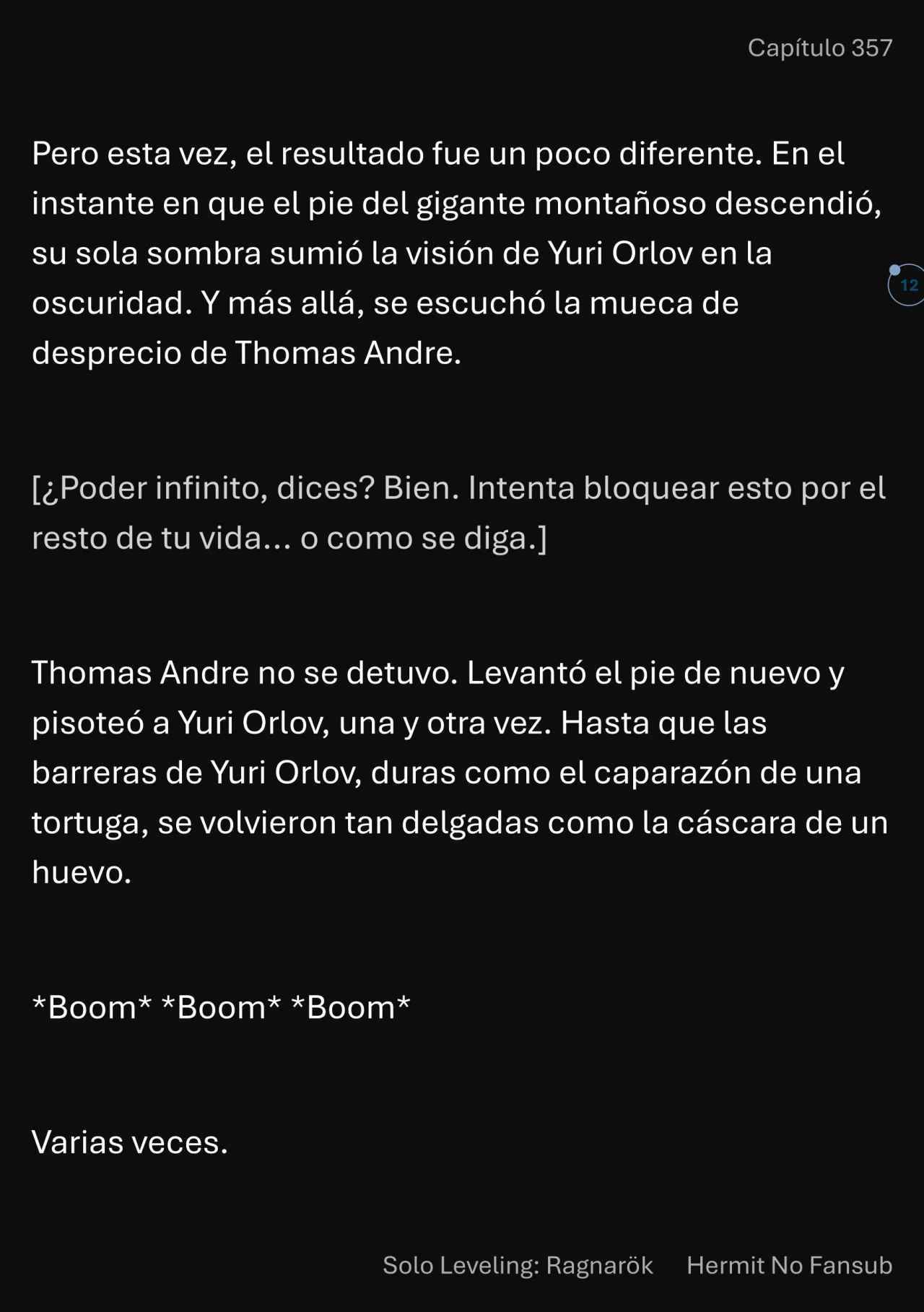Viewport: 924px width, 1312px height.
Task: Open the floating circular bubble showing 12
Action: tap(907, 285)
